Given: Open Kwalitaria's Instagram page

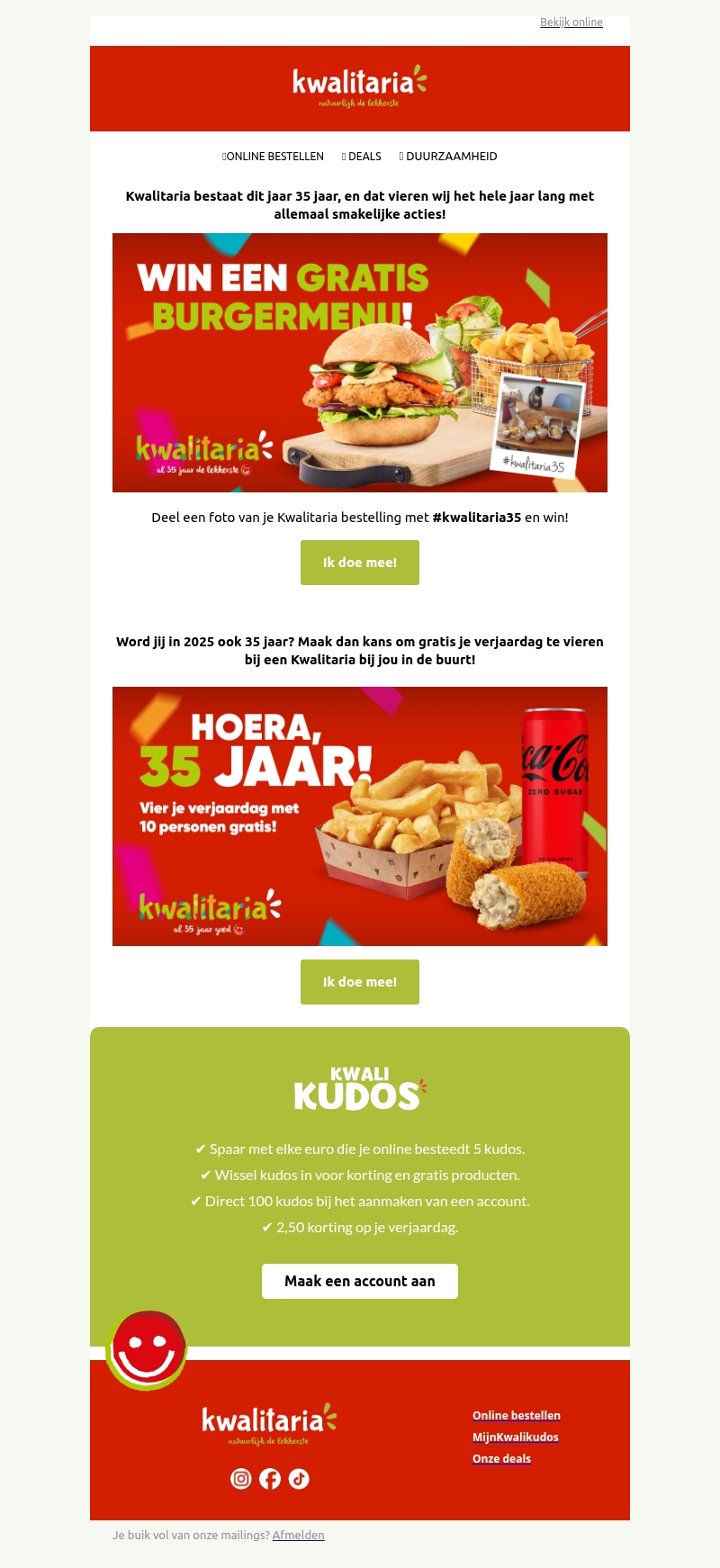Looking at the screenshot, I should [x=241, y=1479].
